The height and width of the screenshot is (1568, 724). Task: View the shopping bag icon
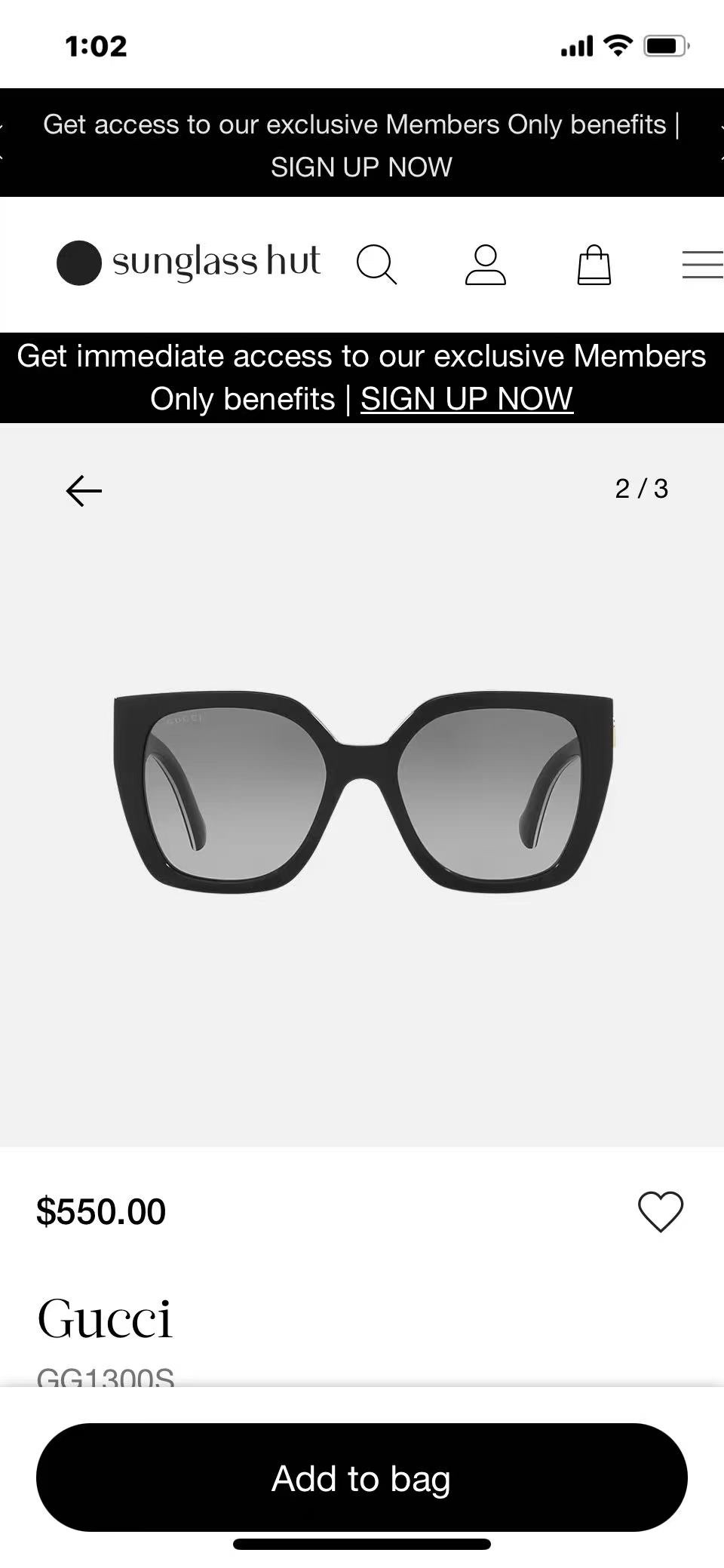point(594,265)
